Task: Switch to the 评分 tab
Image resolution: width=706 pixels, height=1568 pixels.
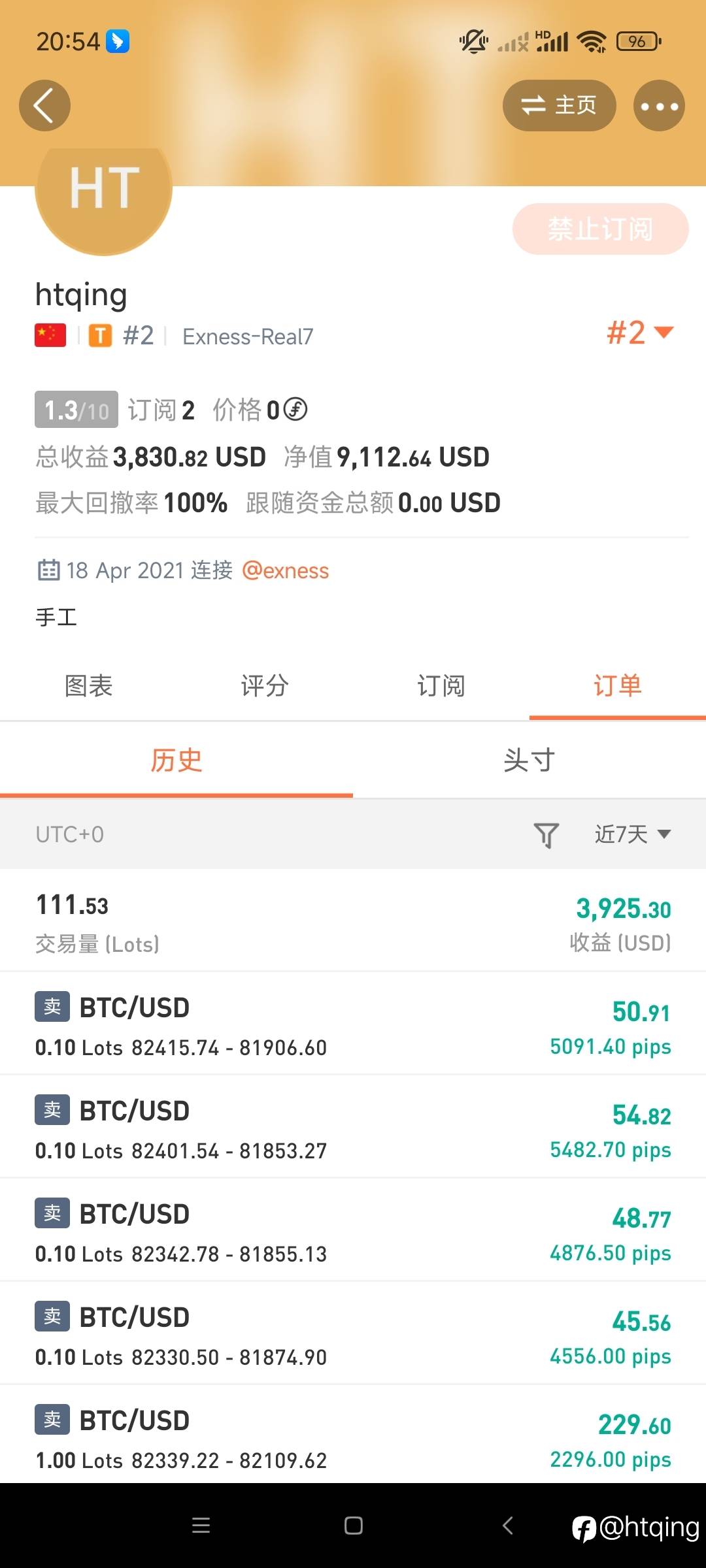Action: pos(265,686)
